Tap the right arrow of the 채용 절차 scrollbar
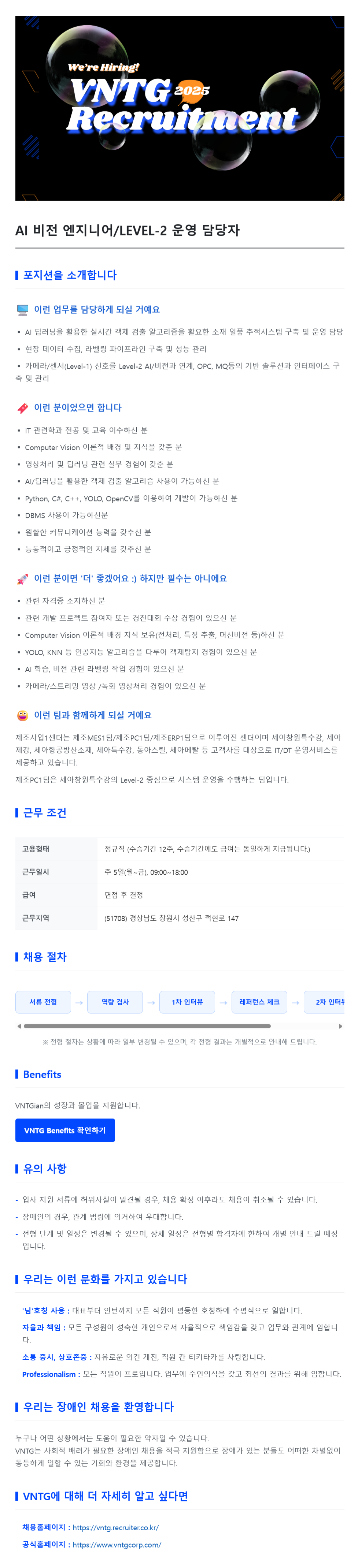The width and height of the screenshot is (358, 1568). click(x=340, y=1026)
